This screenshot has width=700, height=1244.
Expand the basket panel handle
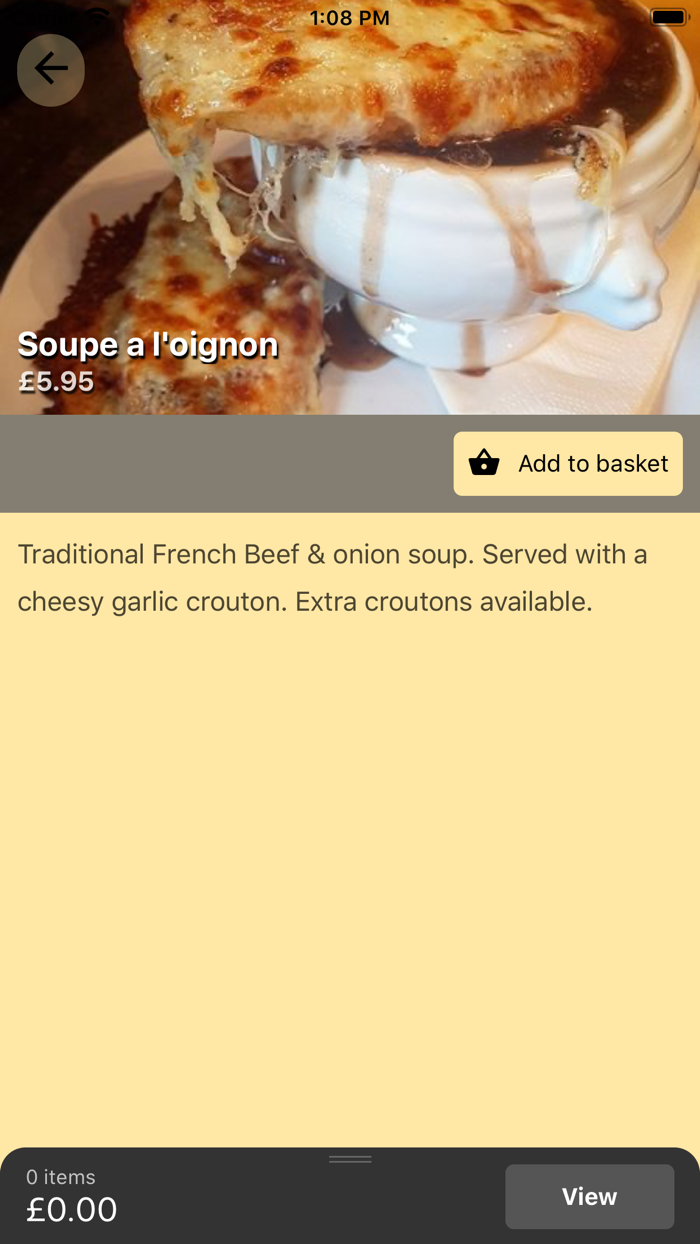click(350, 1159)
